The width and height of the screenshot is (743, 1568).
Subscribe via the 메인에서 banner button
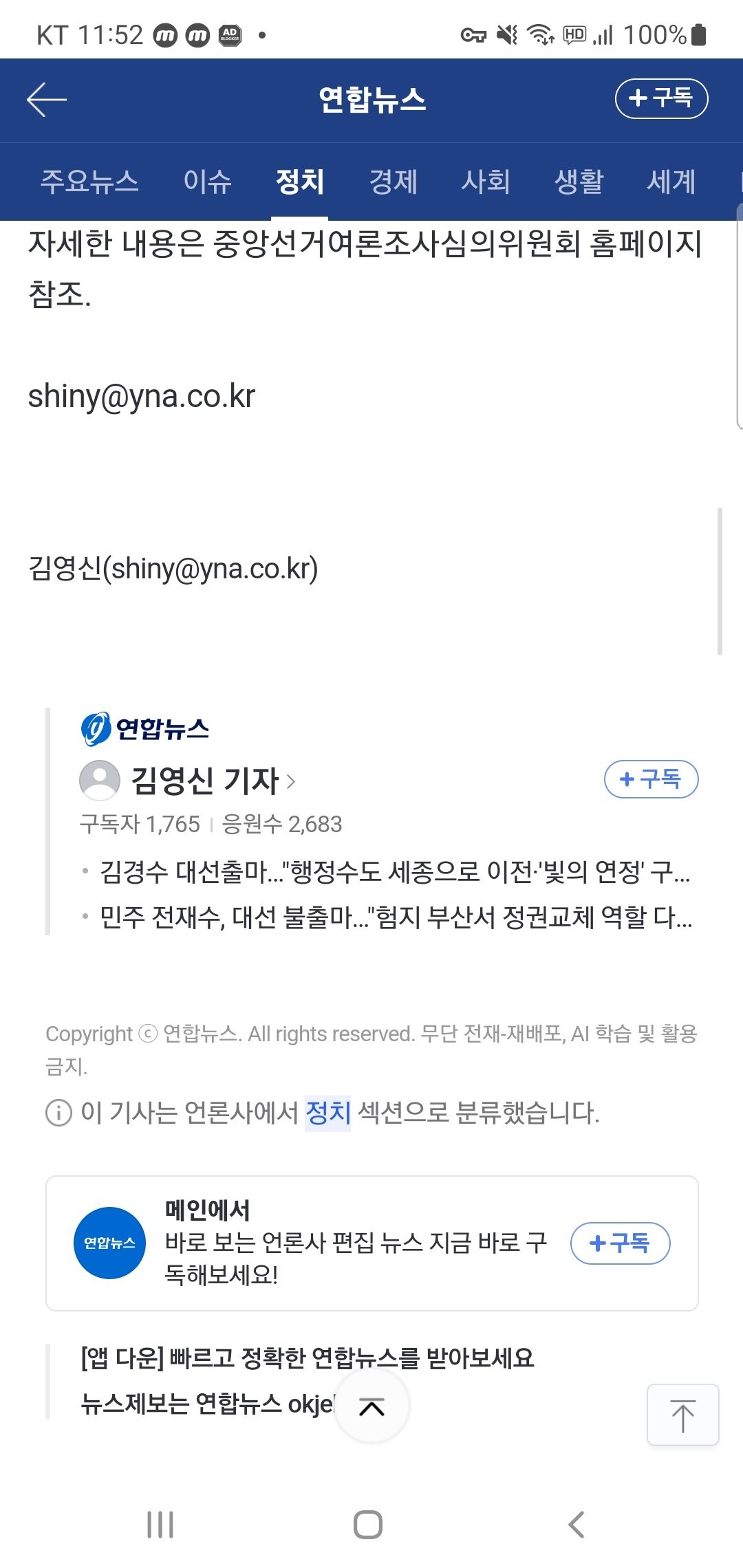click(x=620, y=1243)
